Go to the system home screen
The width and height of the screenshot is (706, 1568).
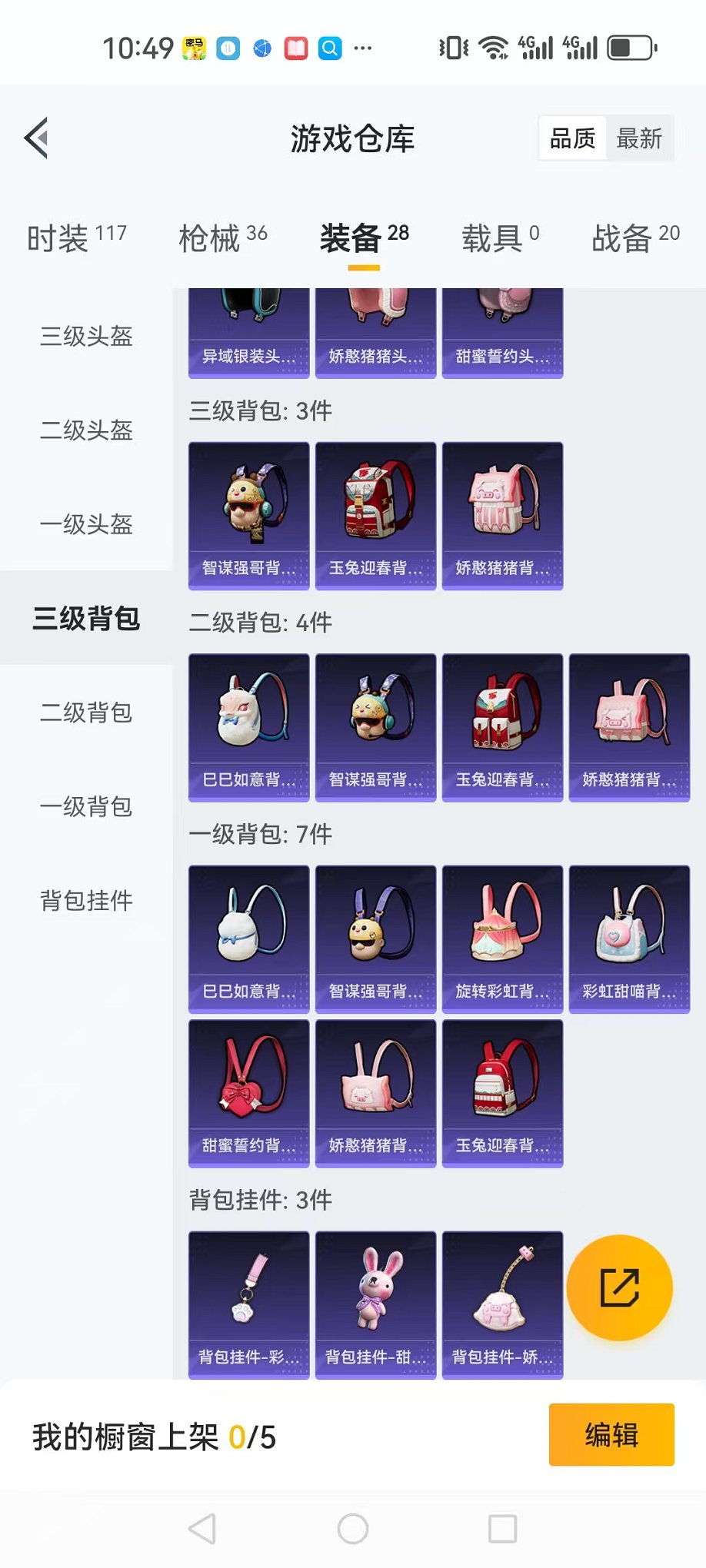point(353,1529)
